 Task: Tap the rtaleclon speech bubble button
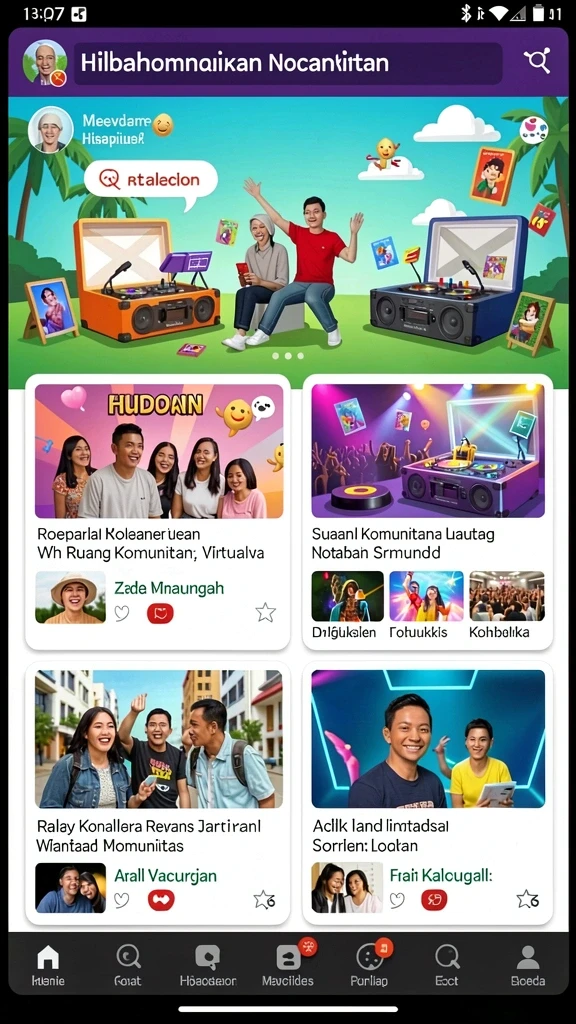pyautogui.click(x=151, y=180)
